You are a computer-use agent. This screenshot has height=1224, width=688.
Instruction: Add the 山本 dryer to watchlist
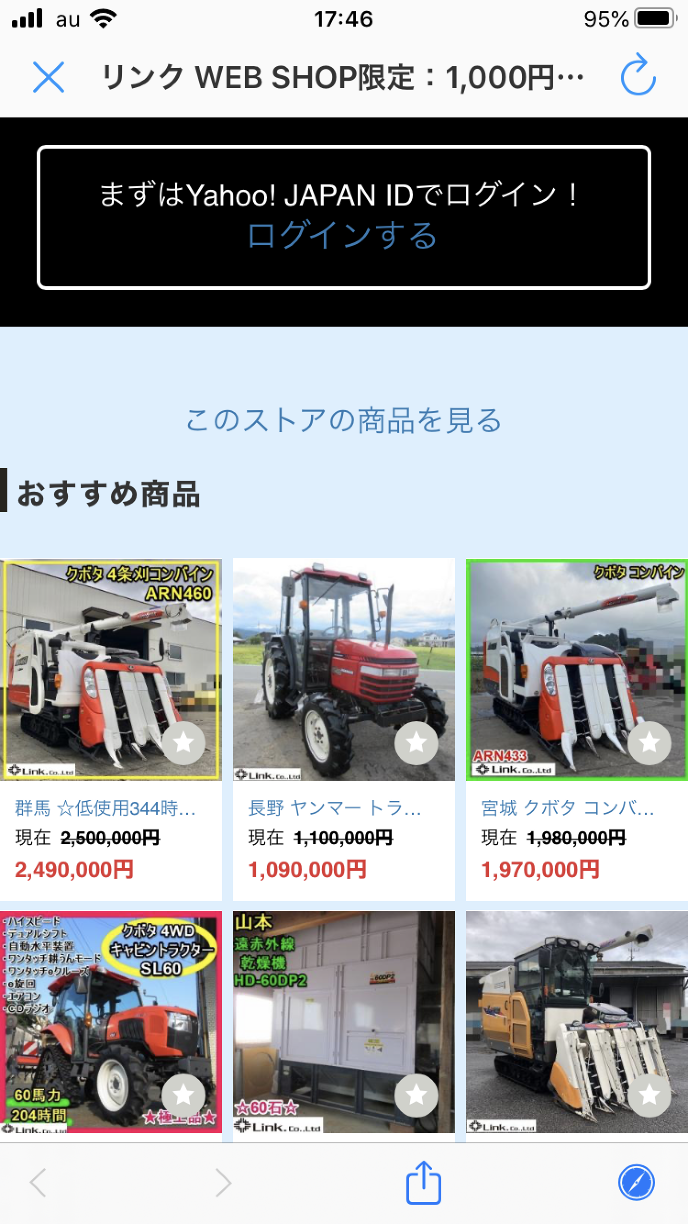tap(416, 1096)
